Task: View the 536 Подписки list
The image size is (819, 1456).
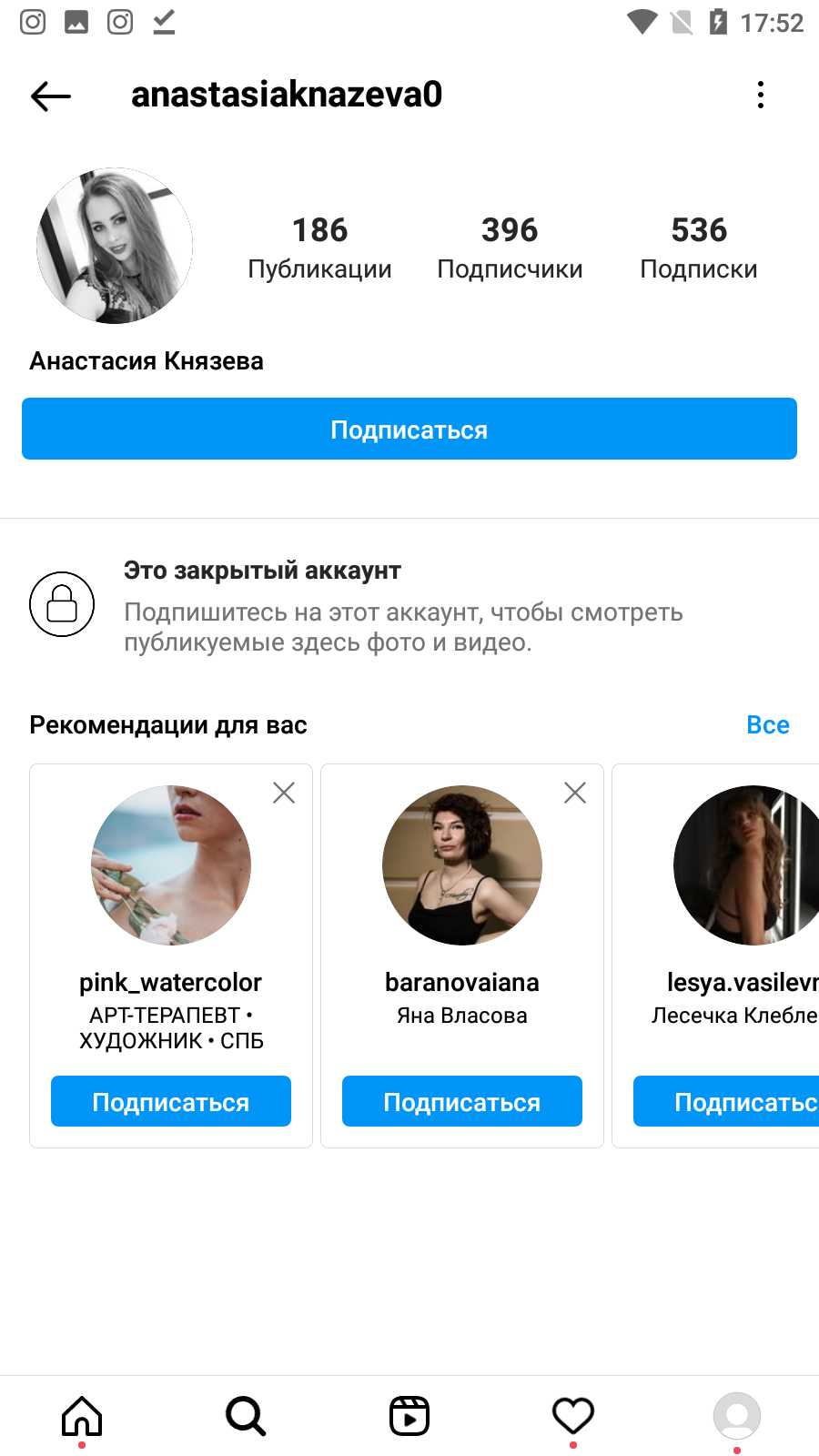Action: pos(699,248)
